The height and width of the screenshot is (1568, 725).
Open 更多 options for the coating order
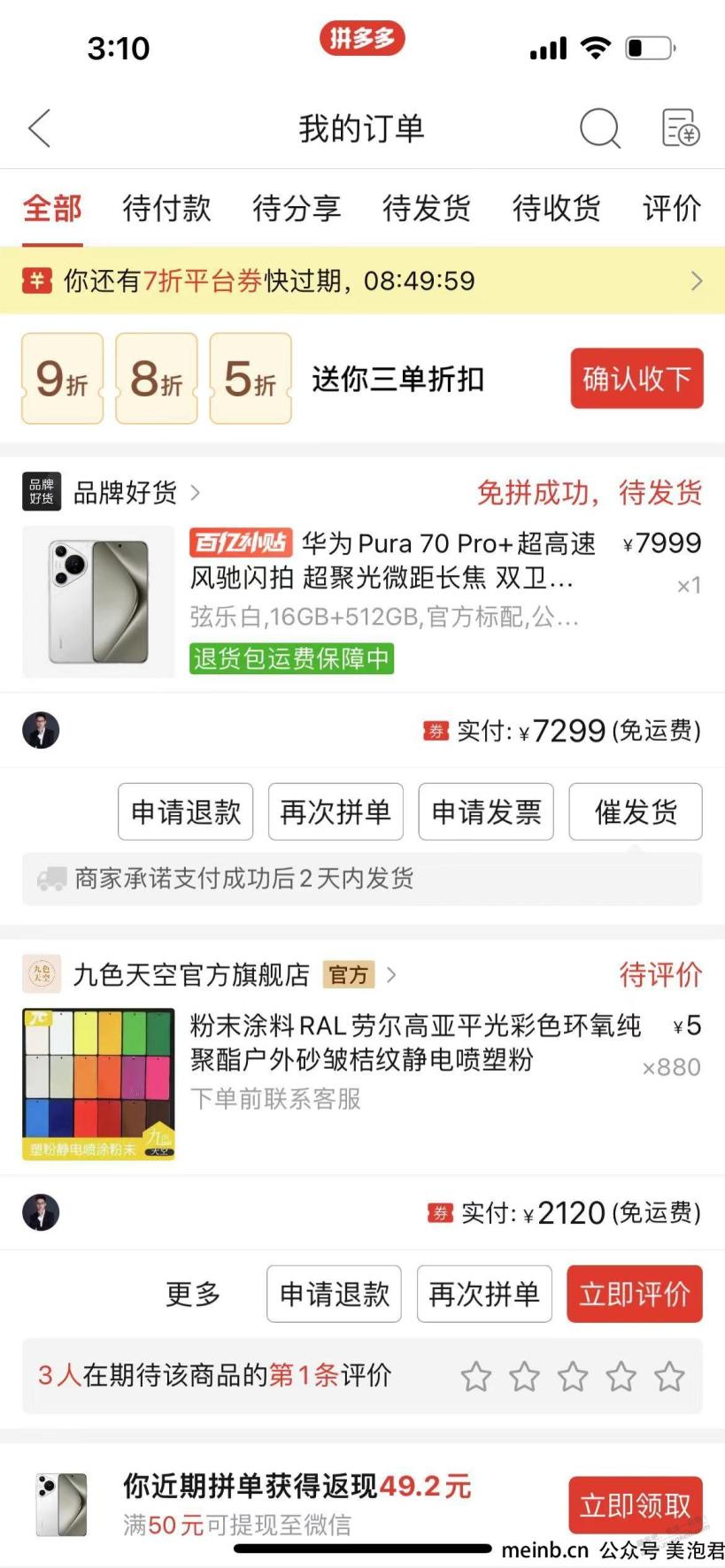click(193, 1294)
